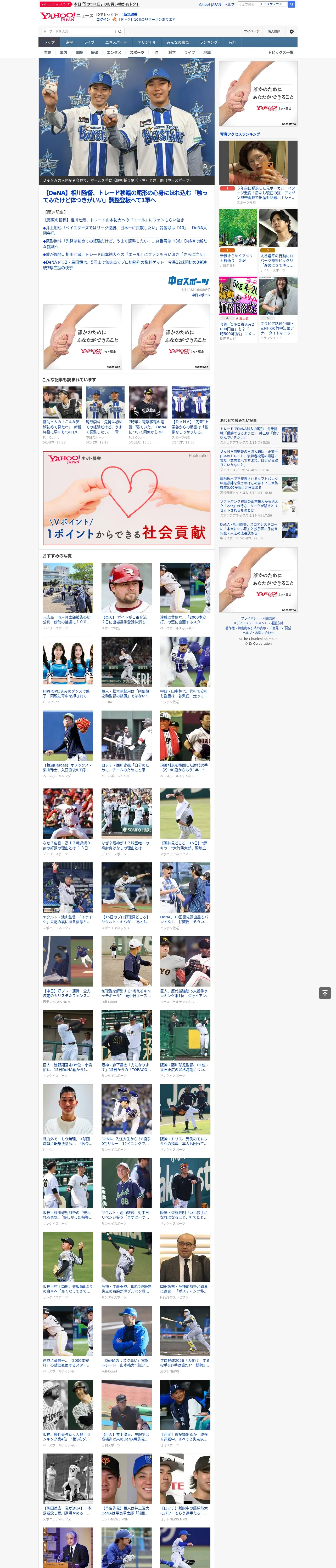Open 購入履歴
Image resolution: width=336 pixels, height=1568 pixels.
click(x=274, y=31)
